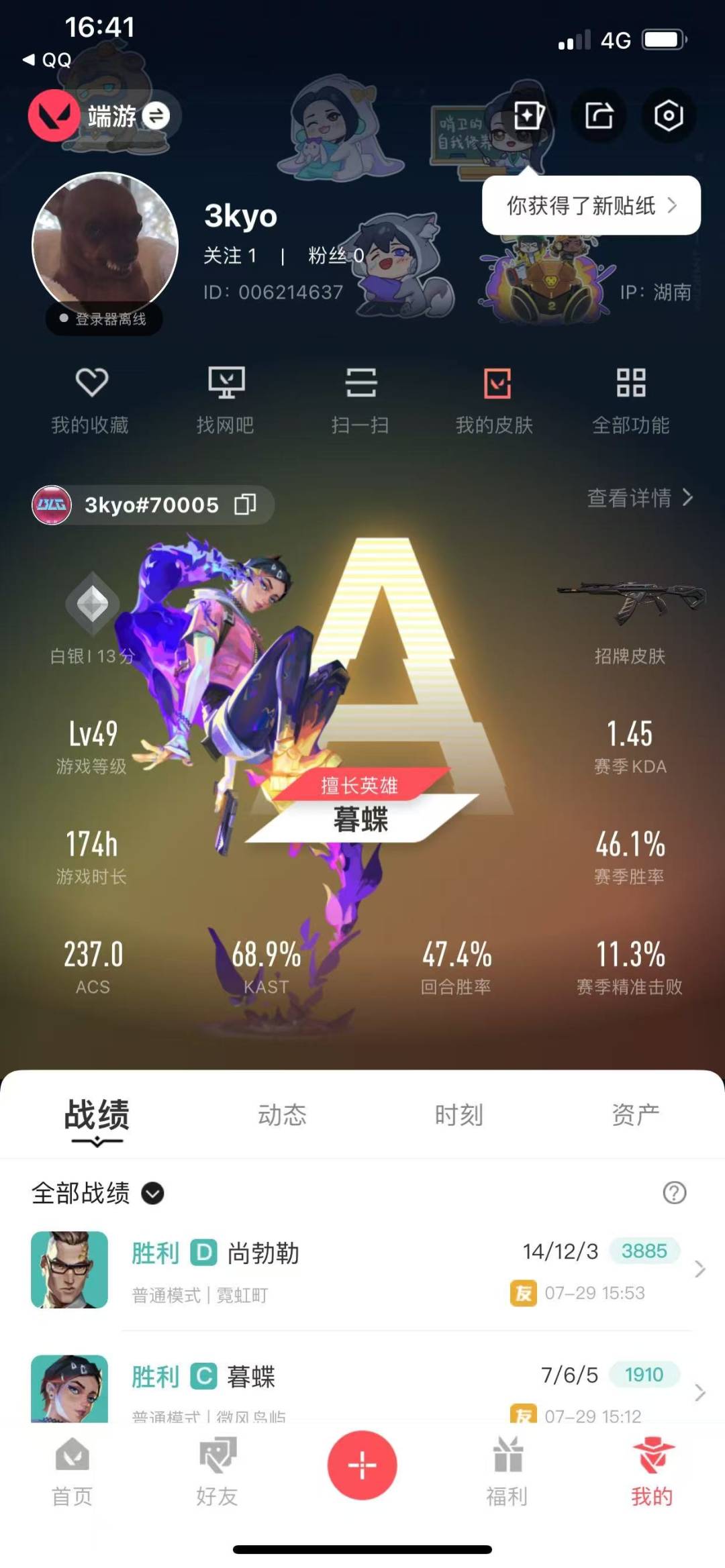Expand the 全部战绩 filter dropdown
This screenshot has height=1568, width=725.
coord(152,1194)
